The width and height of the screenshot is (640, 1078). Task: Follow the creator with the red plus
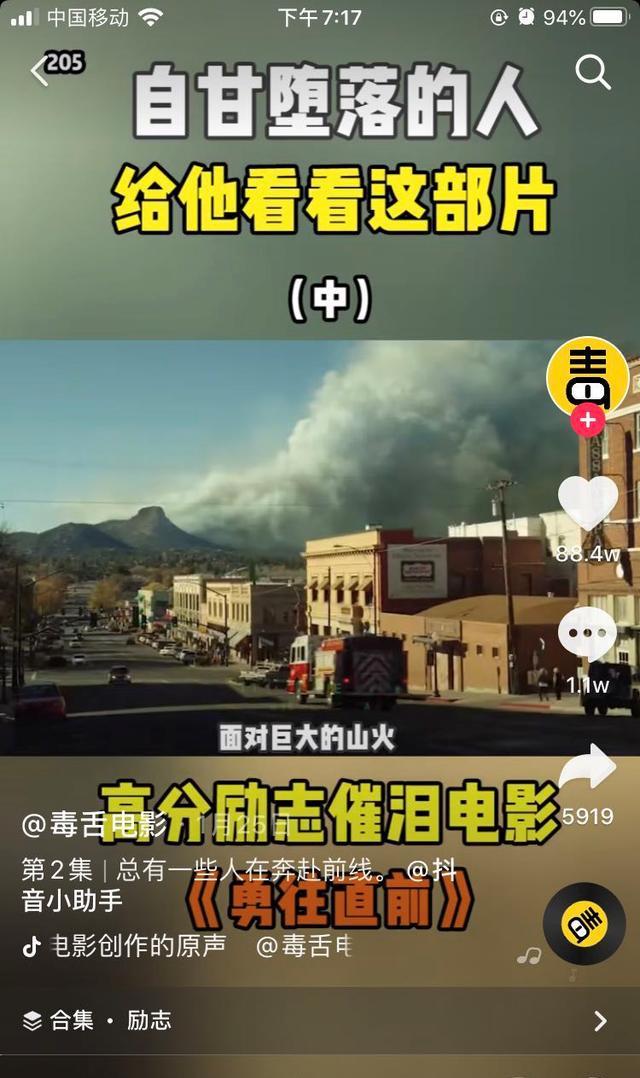coord(587,421)
